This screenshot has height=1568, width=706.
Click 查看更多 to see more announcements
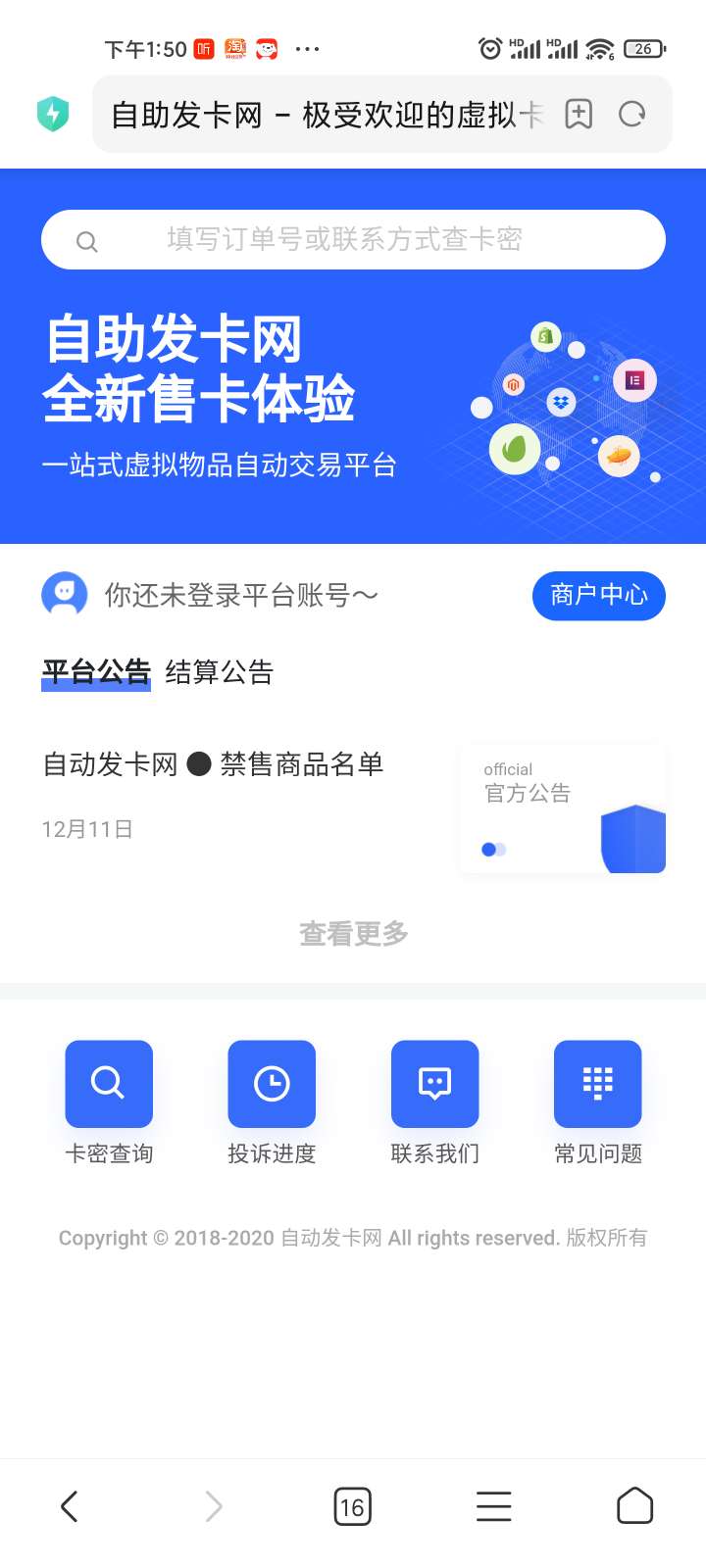tap(353, 934)
